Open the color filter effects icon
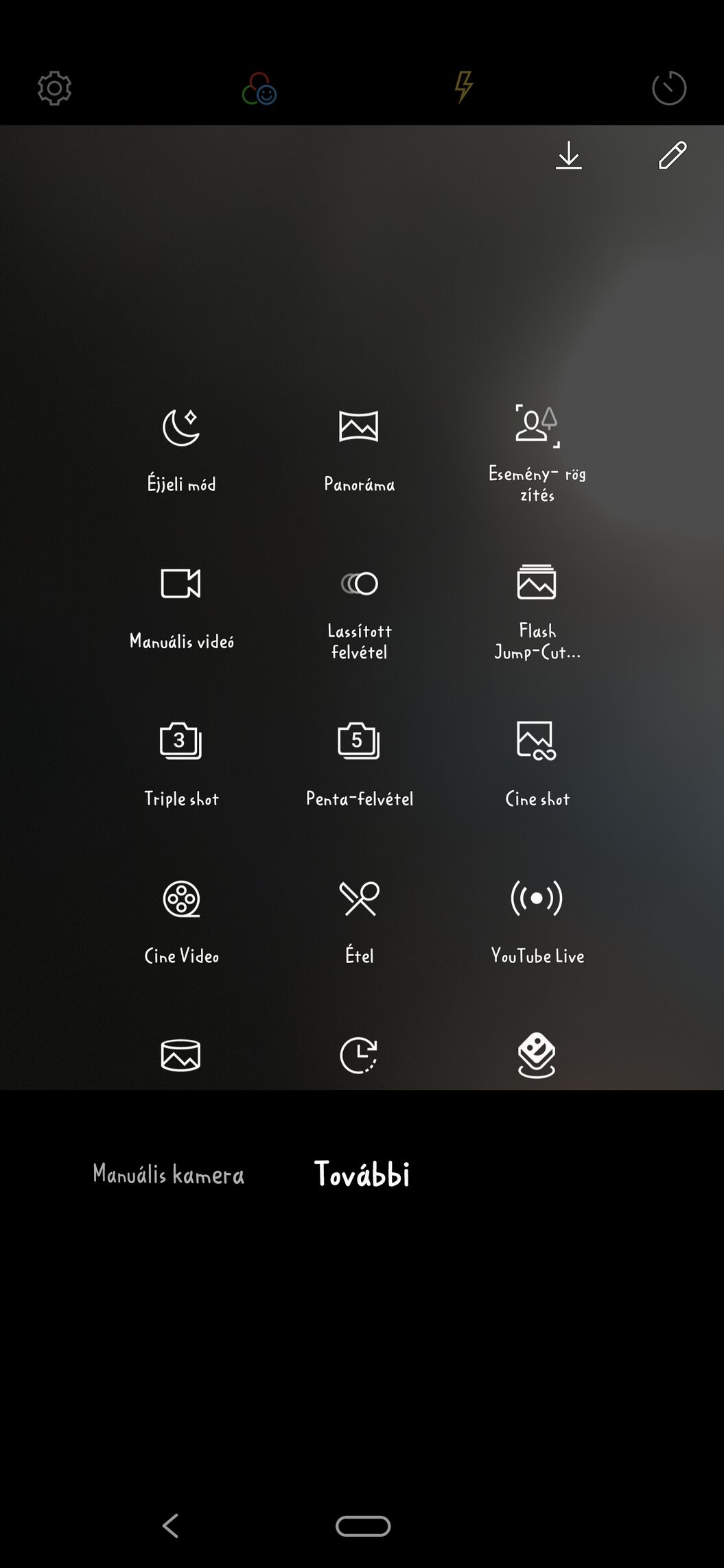The width and height of the screenshot is (724, 1568). point(259,88)
